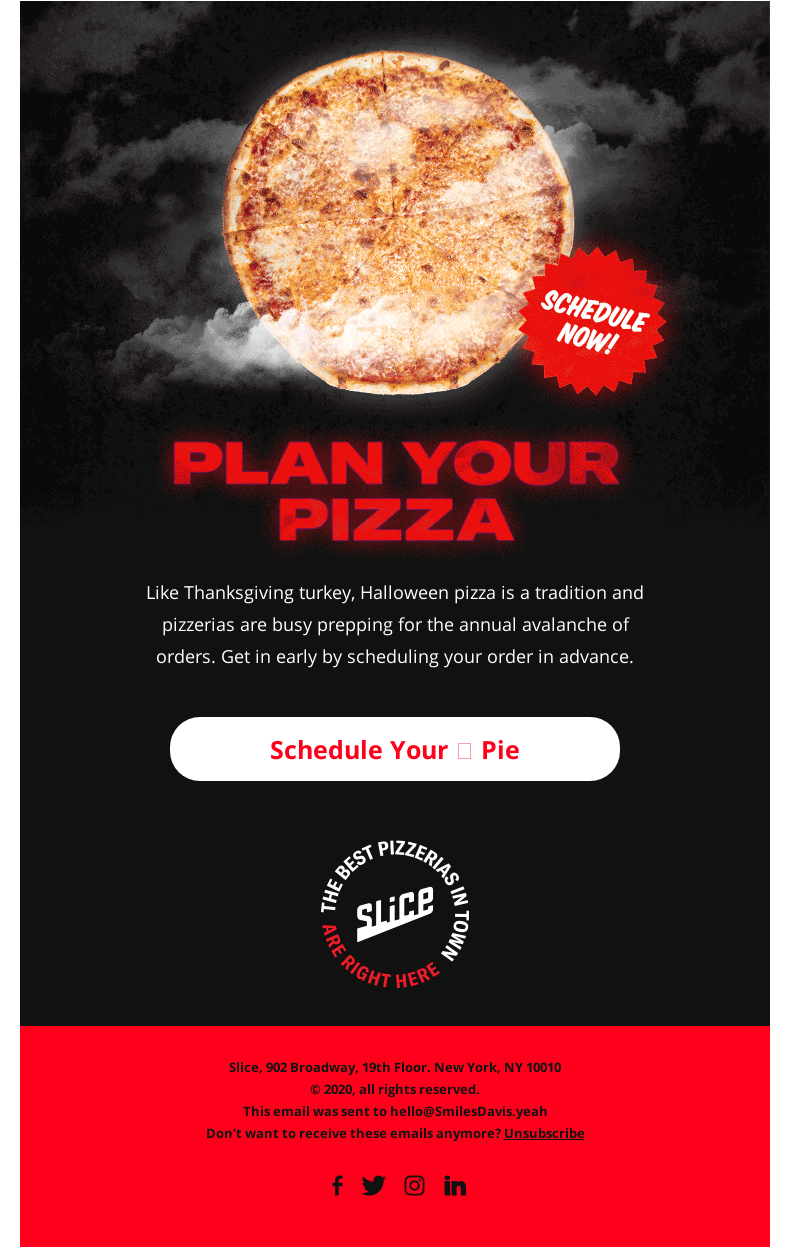
Task: Open Slice's Facebook page
Action: 337,1186
